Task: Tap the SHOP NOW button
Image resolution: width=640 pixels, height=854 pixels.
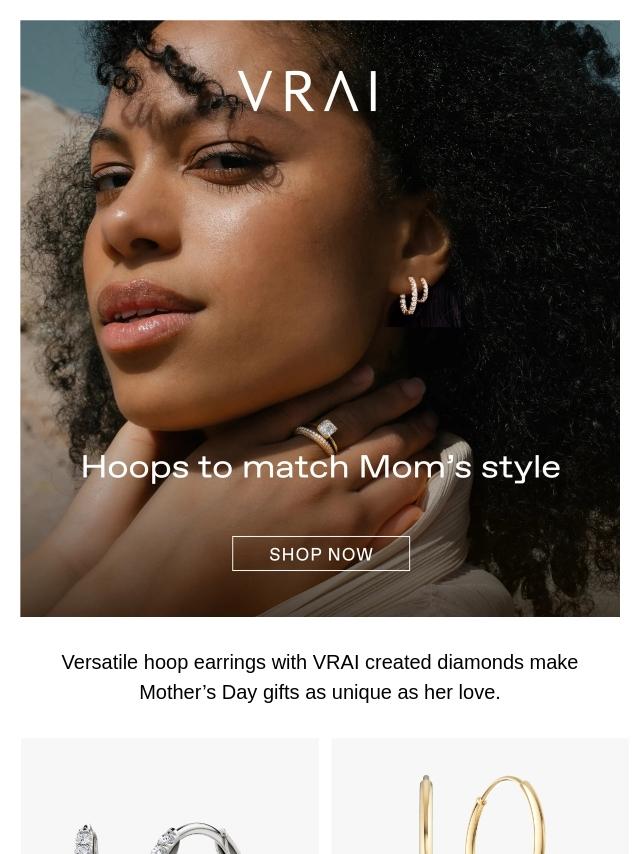Action: [321, 554]
